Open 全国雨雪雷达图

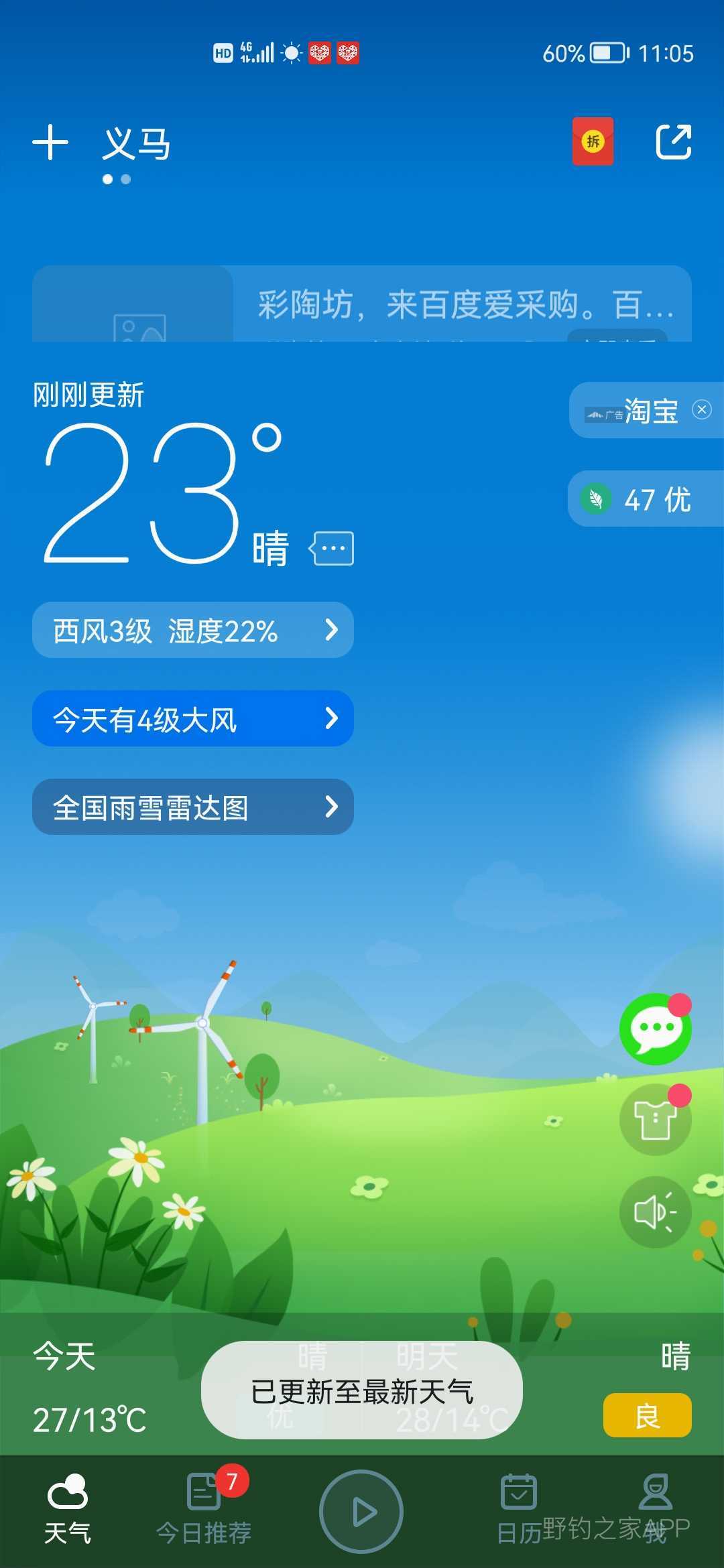pos(193,807)
